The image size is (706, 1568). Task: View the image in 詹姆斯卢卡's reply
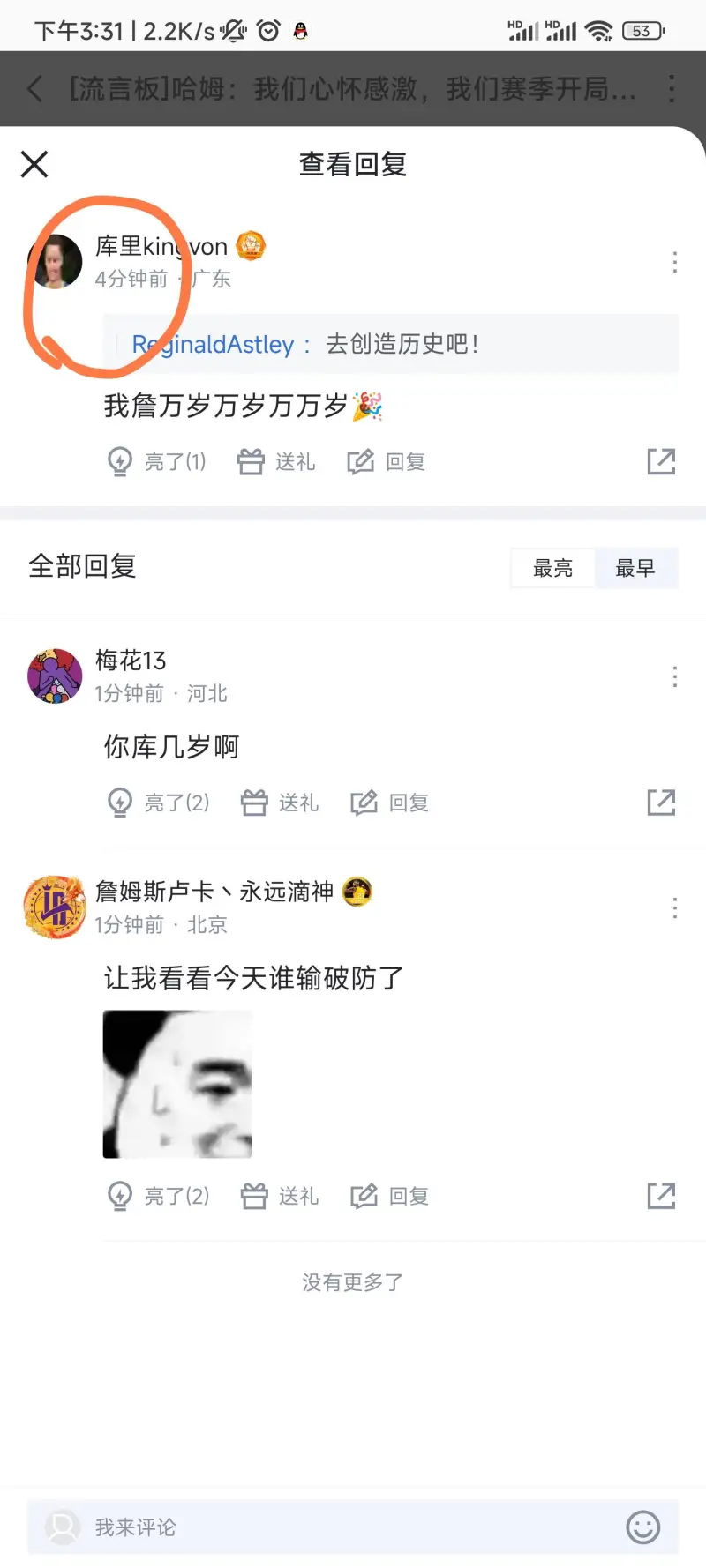click(177, 1084)
